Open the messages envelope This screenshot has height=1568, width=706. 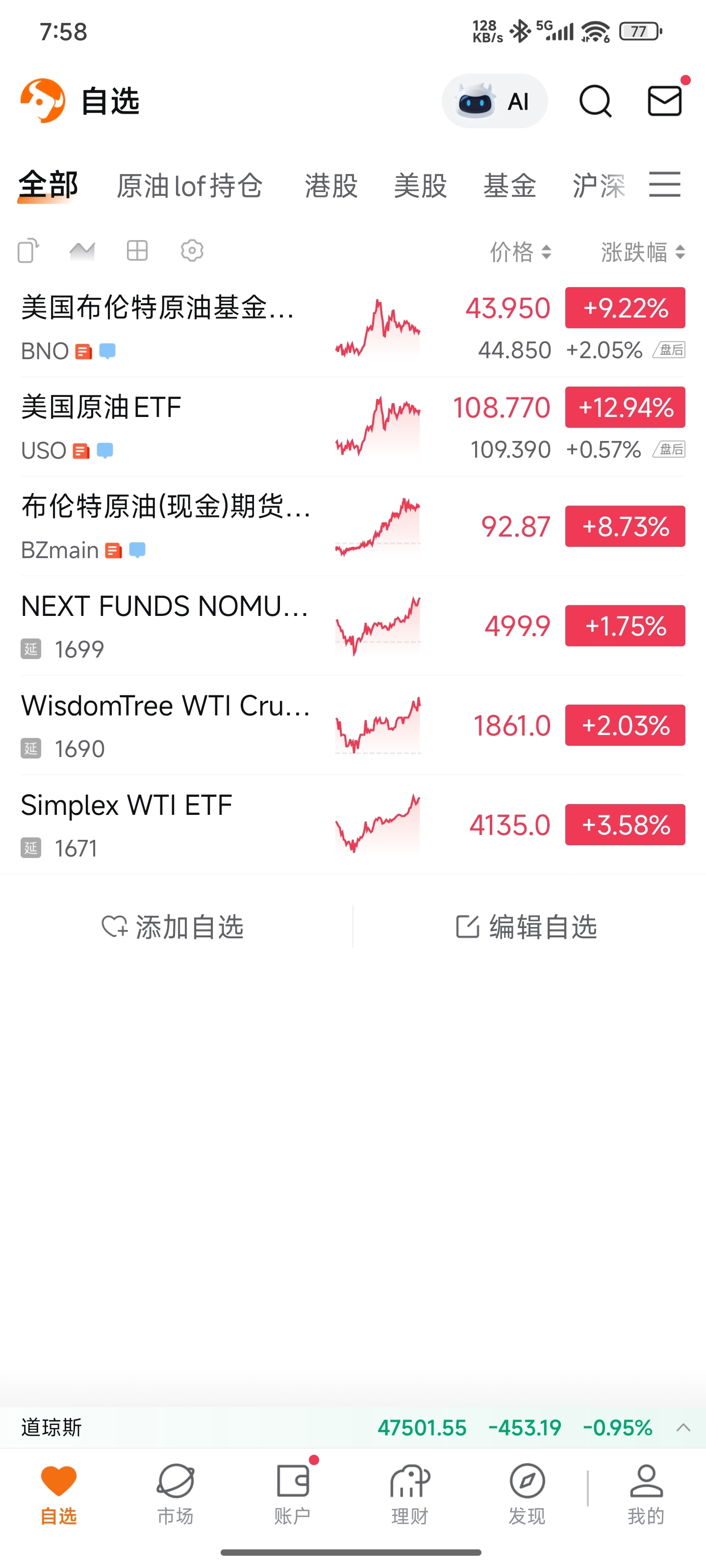coord(664,101)
